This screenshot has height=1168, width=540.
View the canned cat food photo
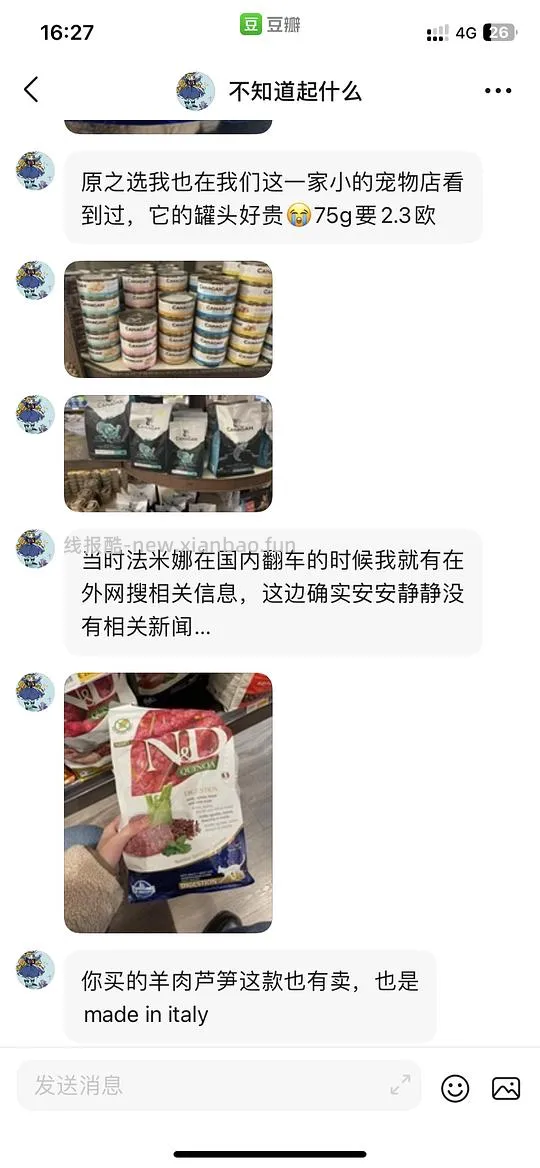point(168,320)
